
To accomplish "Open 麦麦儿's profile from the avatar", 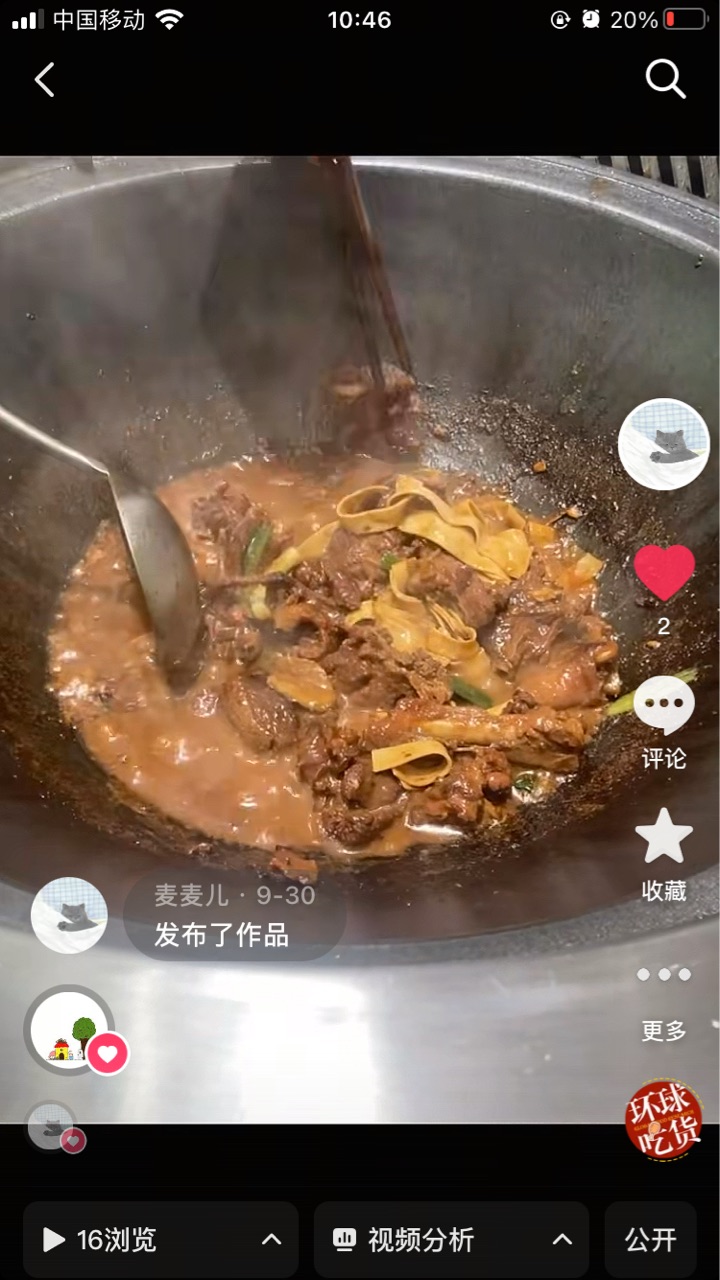I will pyautogui.click(x=69, y=915).
